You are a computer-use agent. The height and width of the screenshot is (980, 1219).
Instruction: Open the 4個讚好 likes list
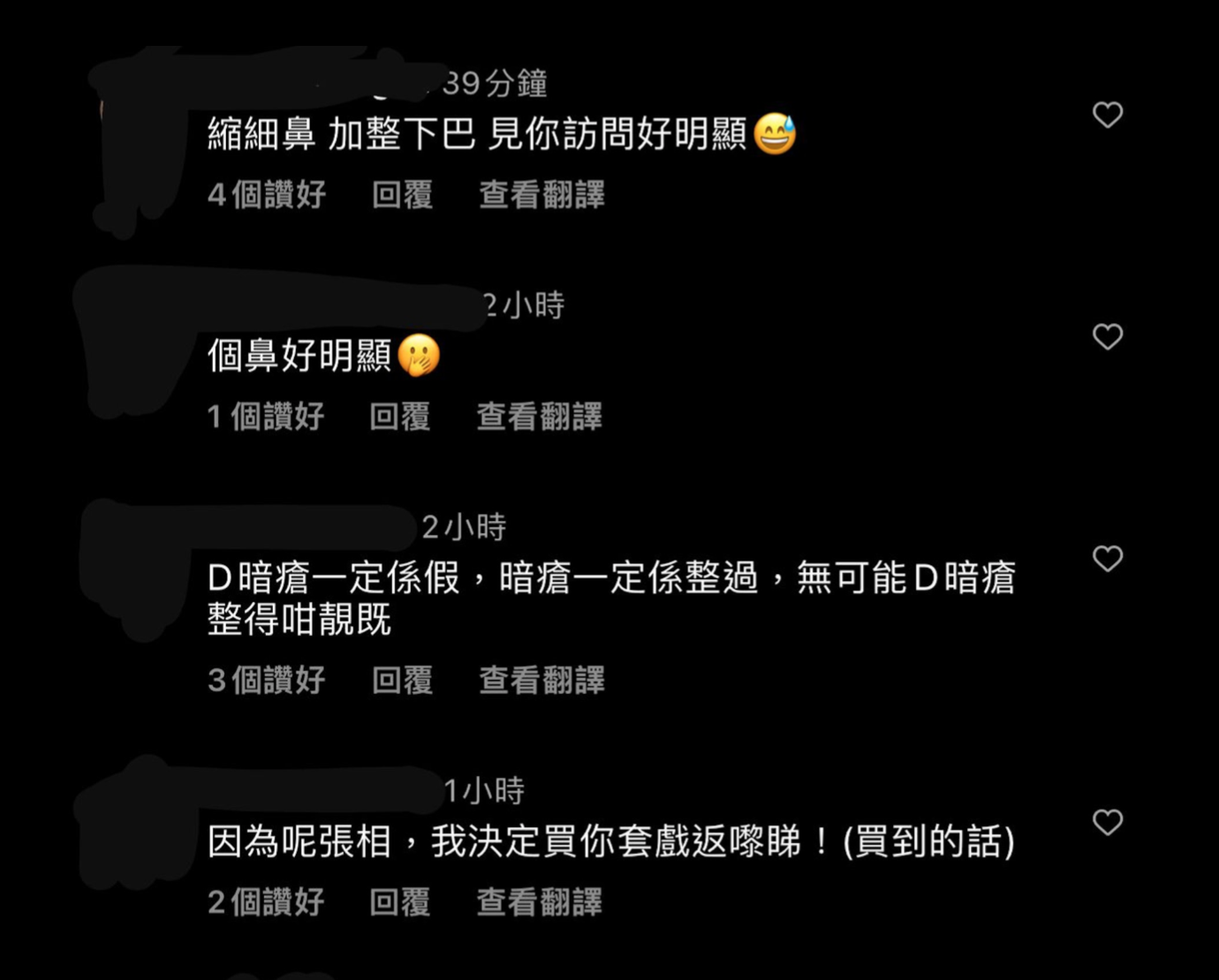(x=266, y=194)
